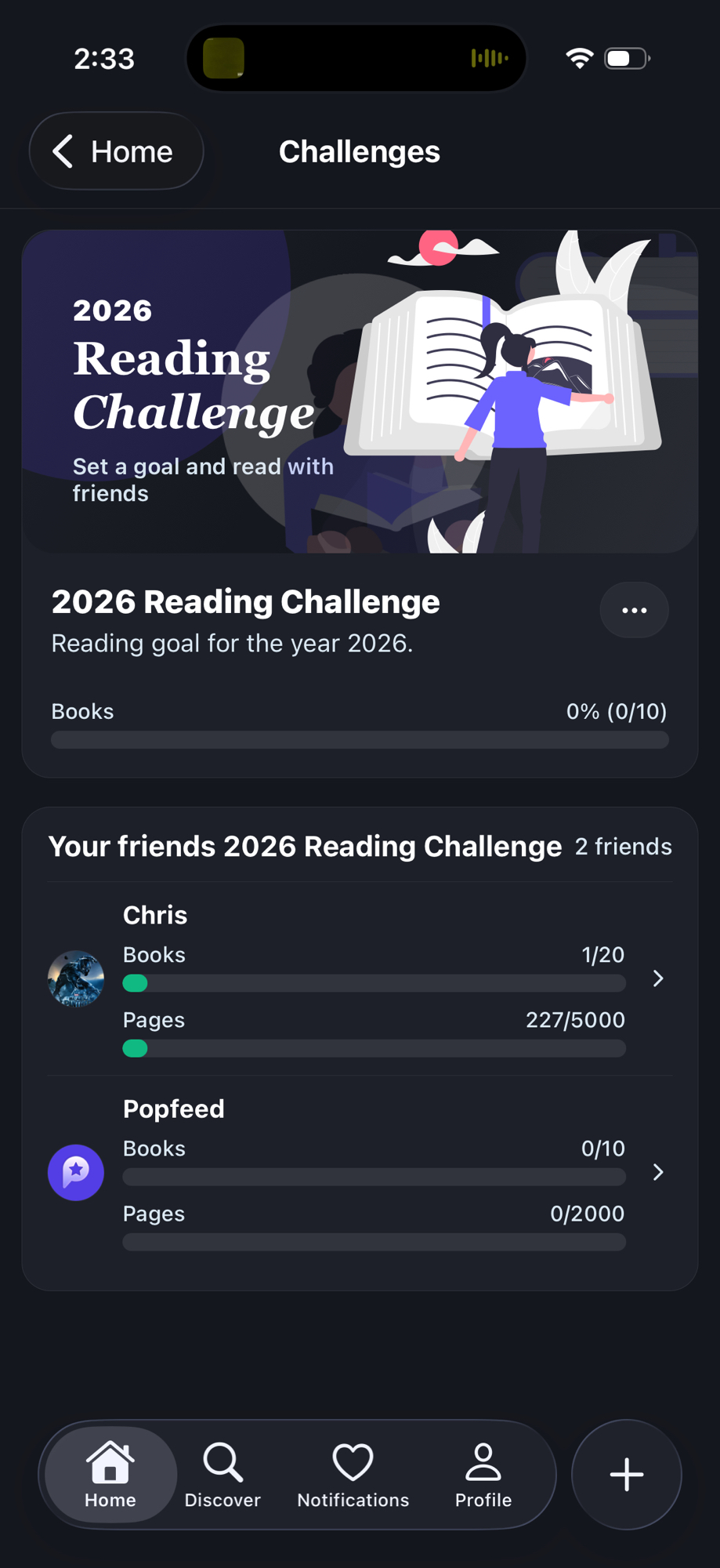Open the 2026 Reading Challenge banner

coord(360,392)
